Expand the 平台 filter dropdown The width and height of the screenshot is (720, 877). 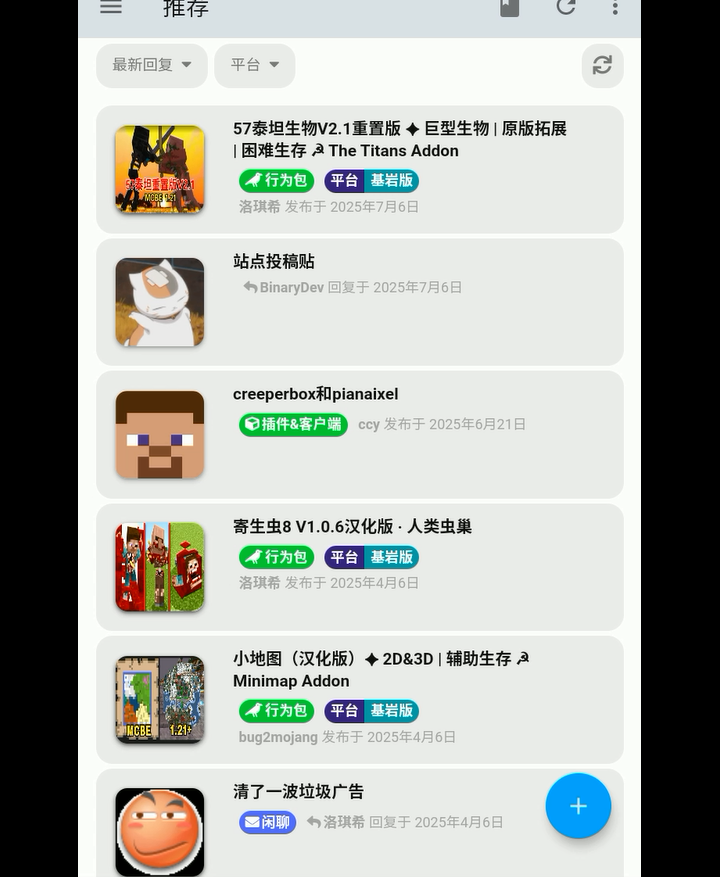click(255, 65)
